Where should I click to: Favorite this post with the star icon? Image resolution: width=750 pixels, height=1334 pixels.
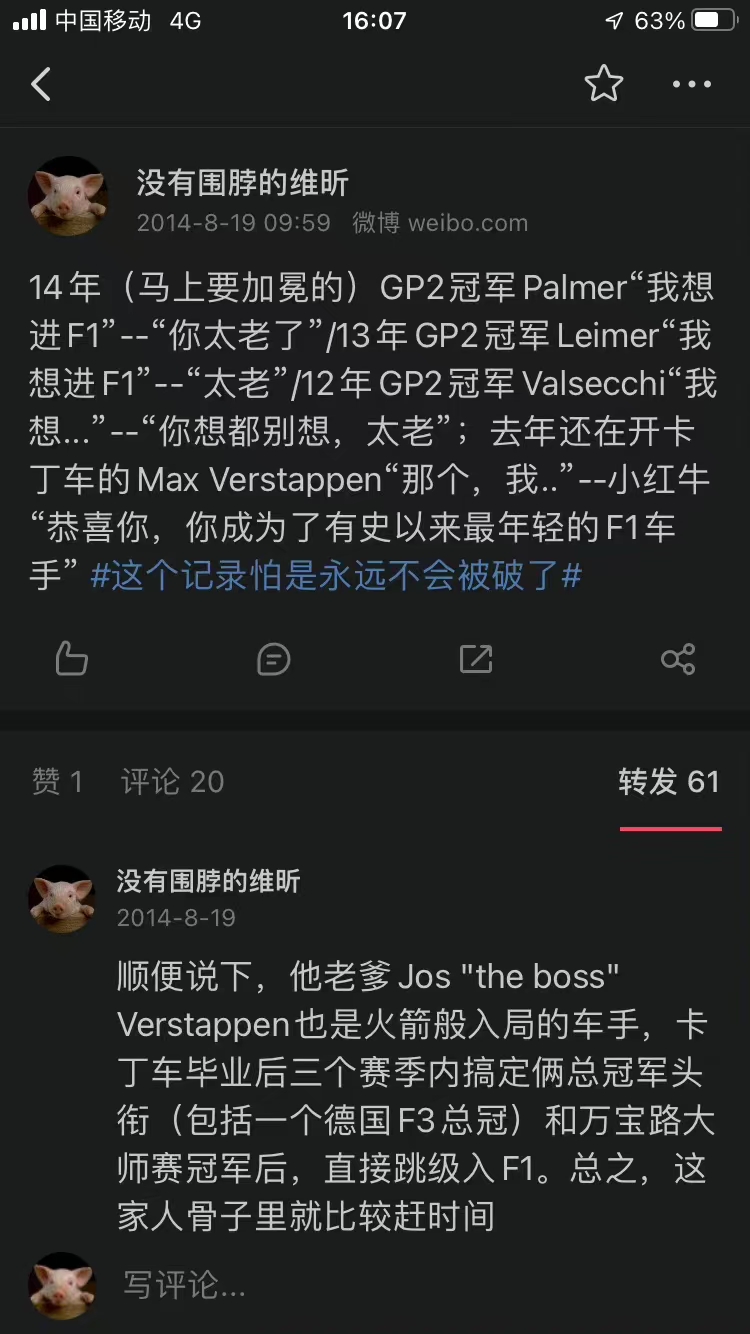(603, 85)
